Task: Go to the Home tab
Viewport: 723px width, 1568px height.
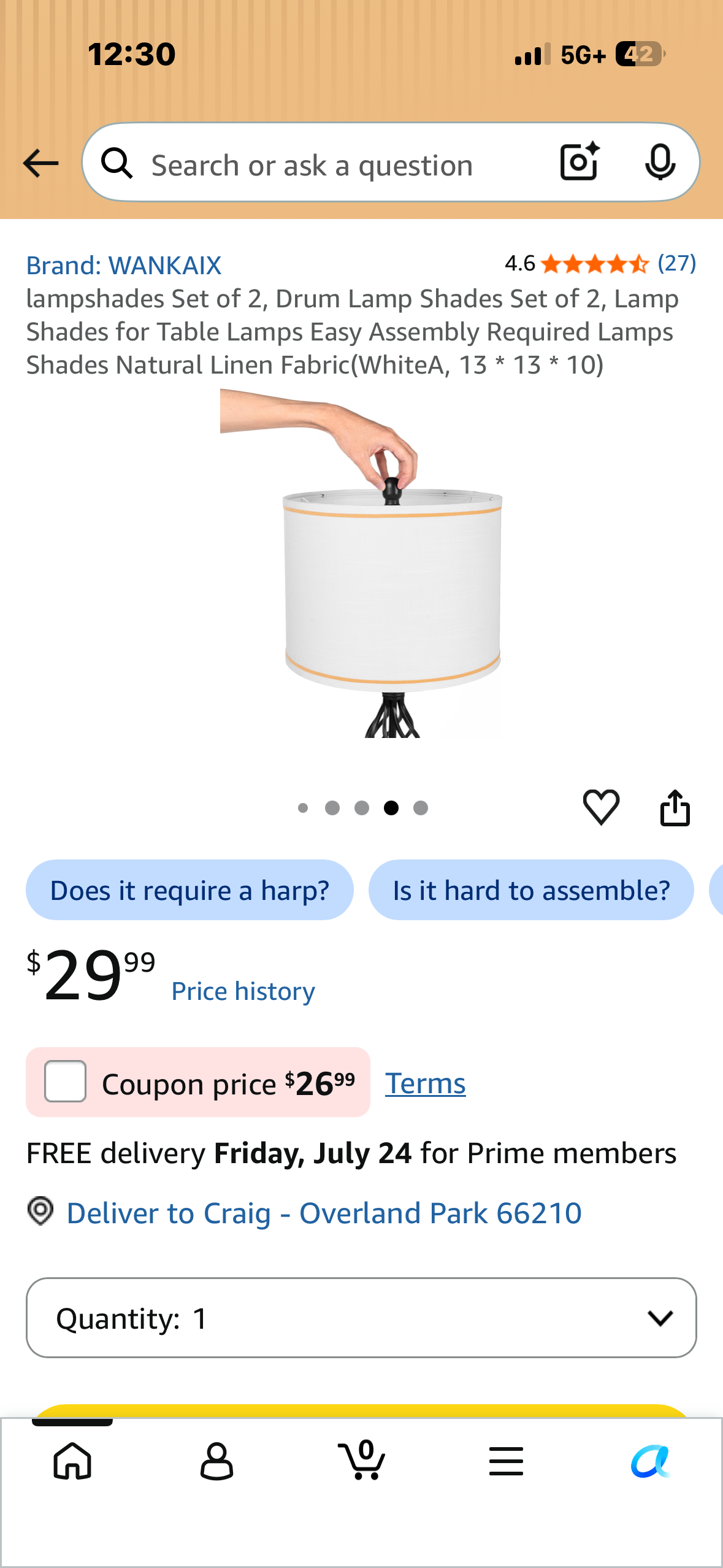Action: pyautogui.click(x=72, y=1461)
